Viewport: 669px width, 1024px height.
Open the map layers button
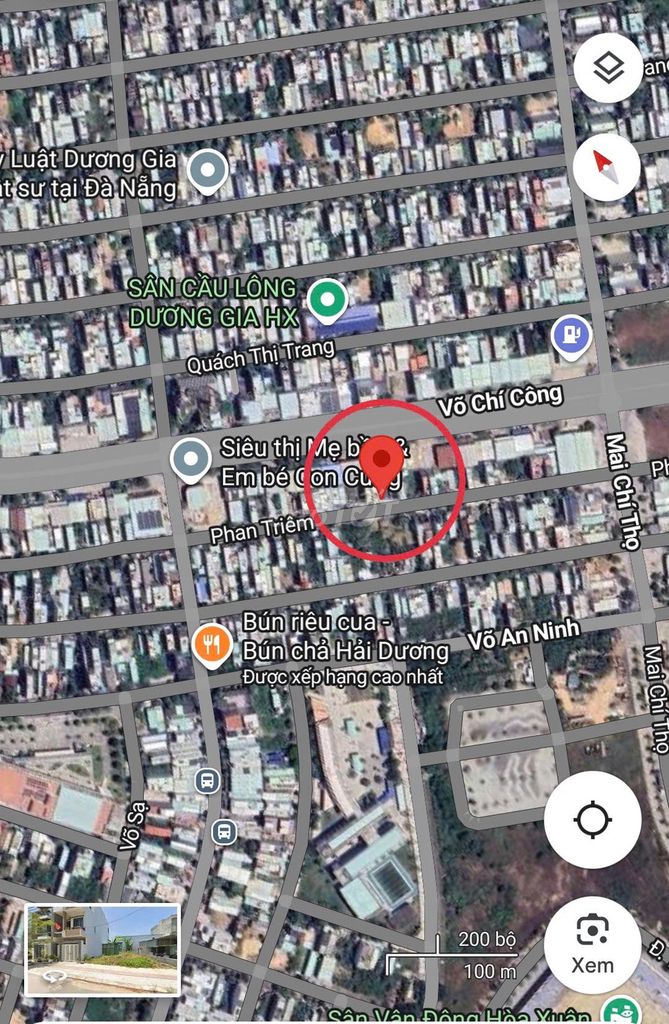click(x=607, y=68)
